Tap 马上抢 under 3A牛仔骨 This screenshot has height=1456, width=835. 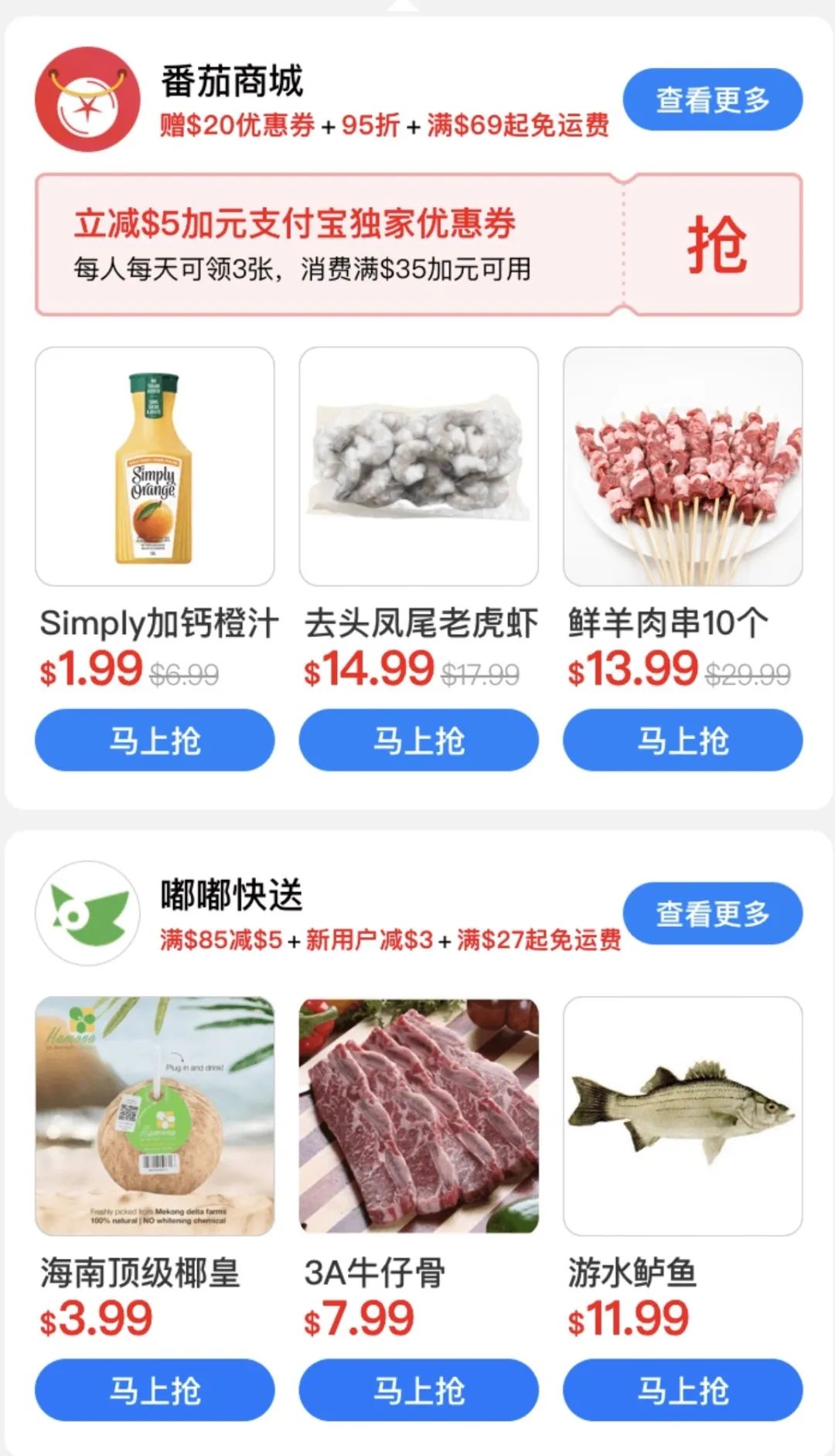(418, 1389)
